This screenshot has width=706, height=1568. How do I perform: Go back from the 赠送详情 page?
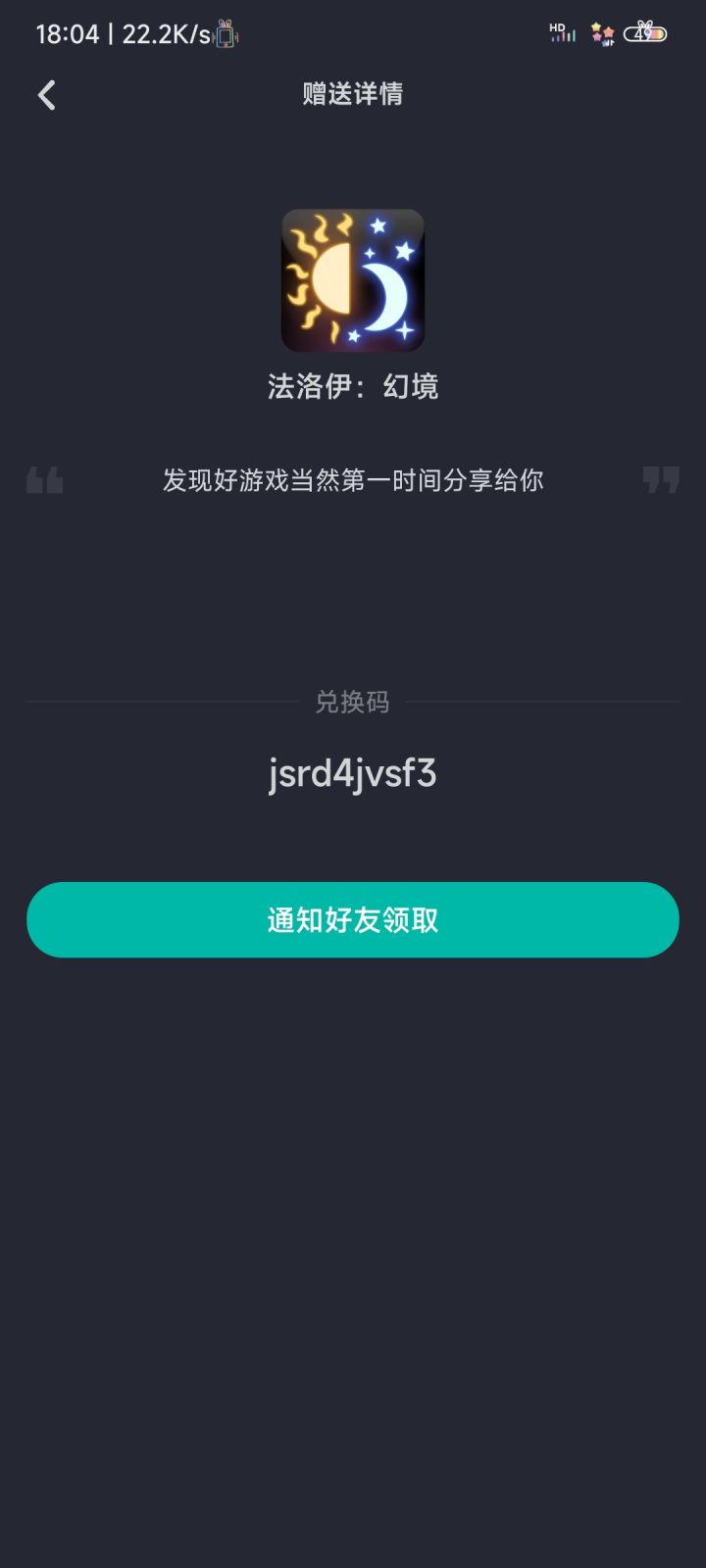46,95
